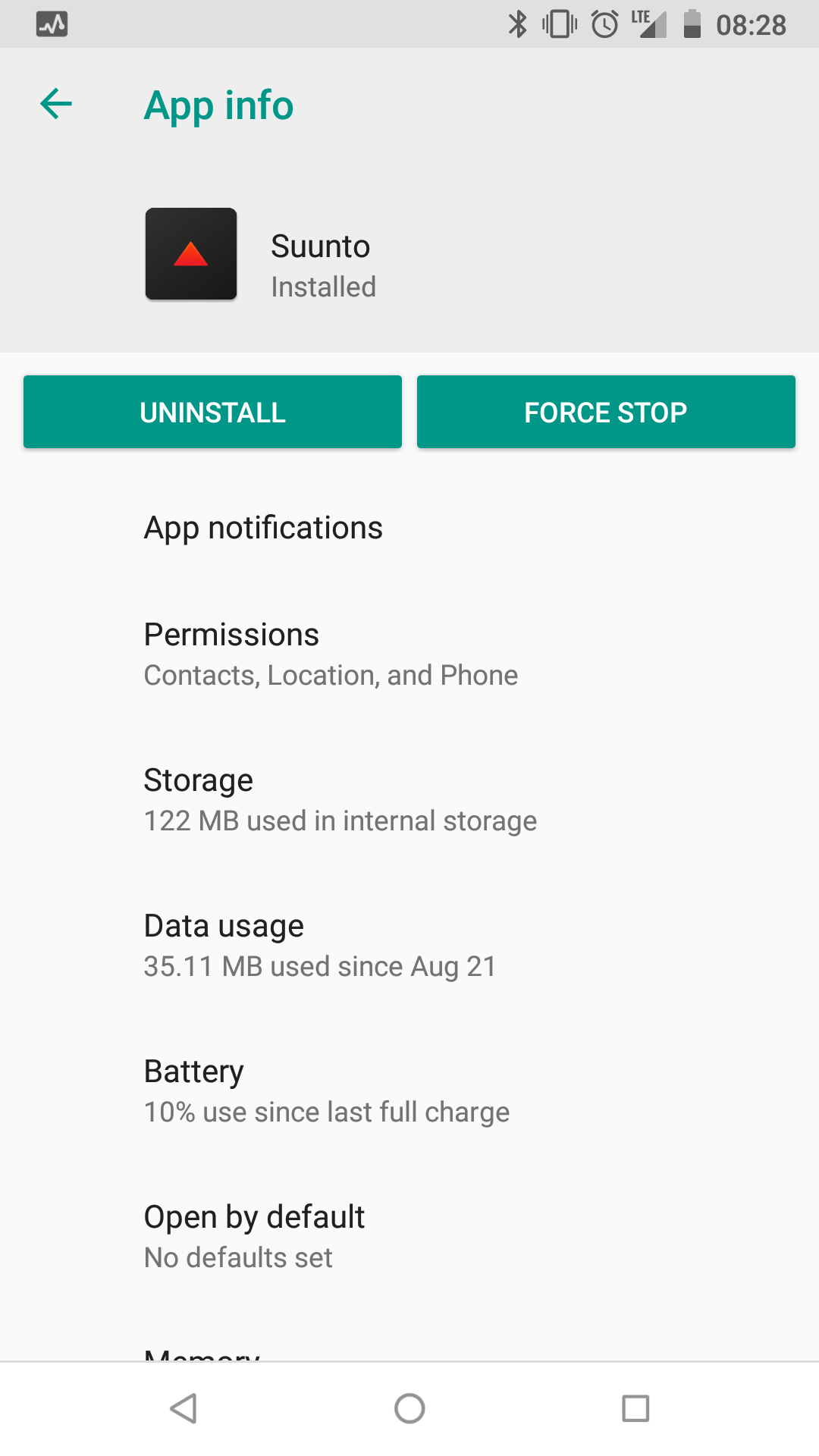Uninstall the Suunto app
Screen dimensions: 819x1456
212,412
